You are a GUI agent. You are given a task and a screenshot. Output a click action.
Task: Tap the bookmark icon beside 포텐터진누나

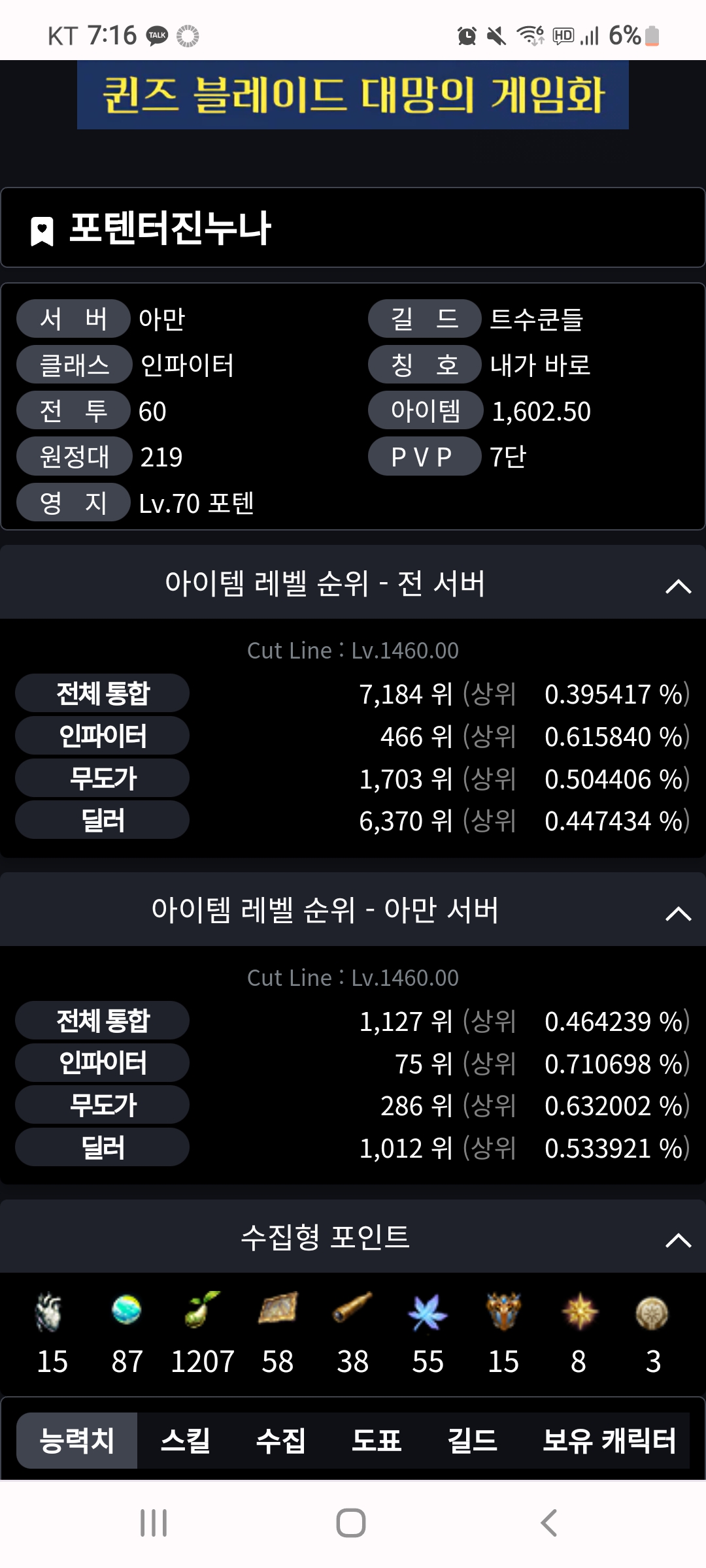tap(42, 231)
